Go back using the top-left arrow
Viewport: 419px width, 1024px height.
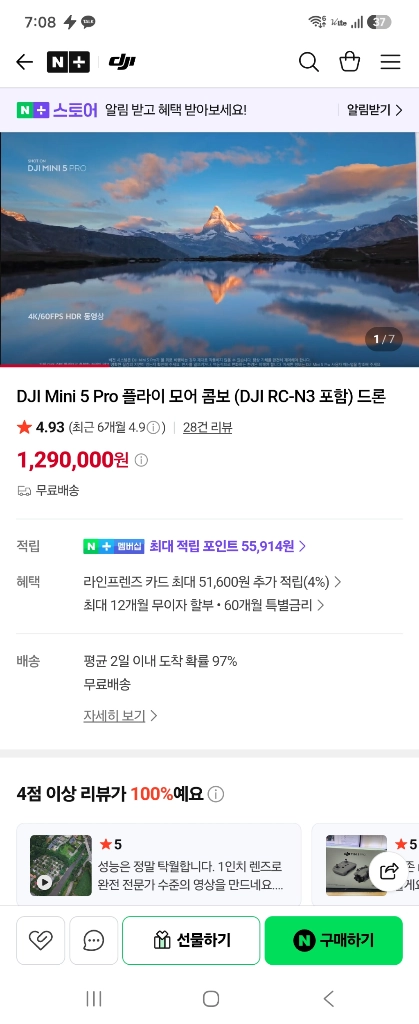pos(25,62)
